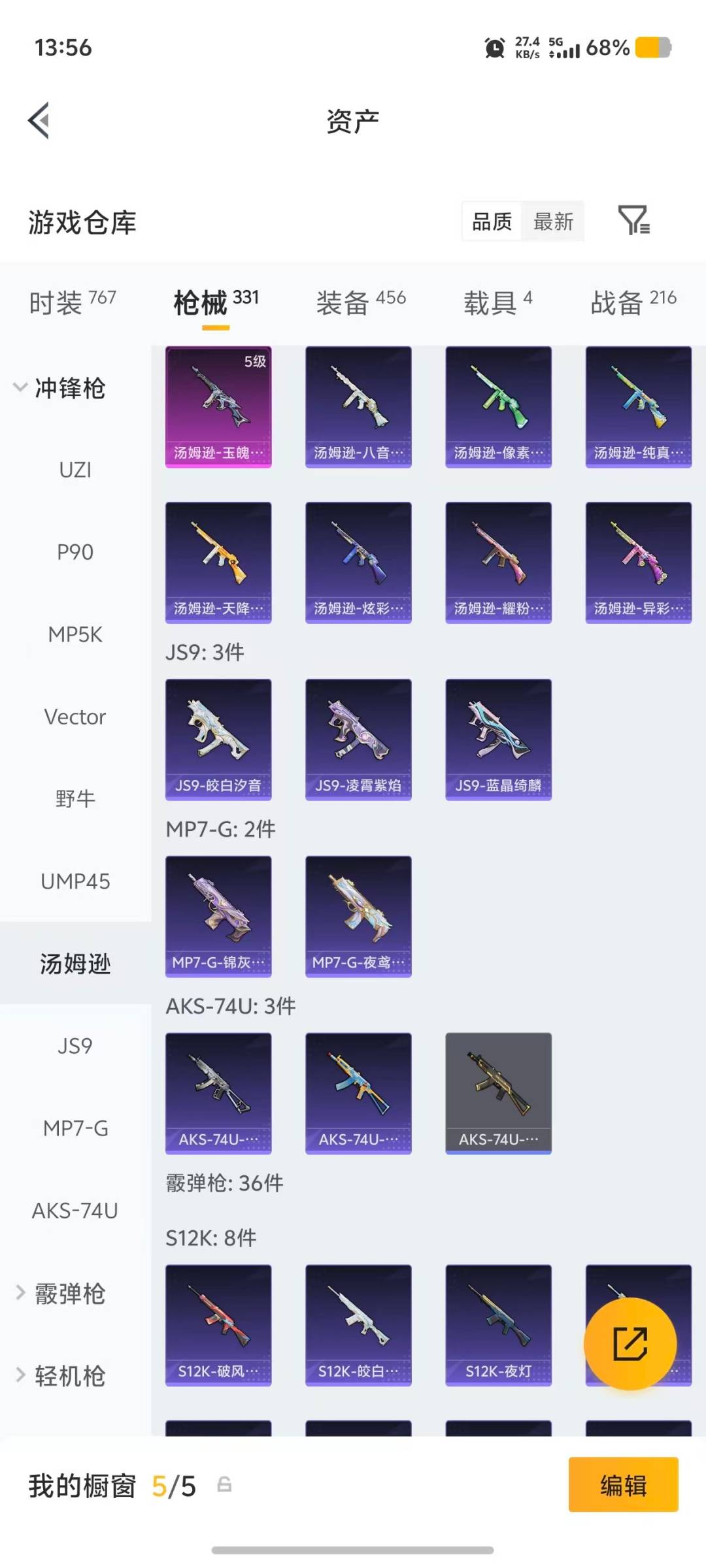Viewport: 706px width, 1568px height.
Task: Open the S12K-夜灯 skin tile
Action: point(498,1326)
